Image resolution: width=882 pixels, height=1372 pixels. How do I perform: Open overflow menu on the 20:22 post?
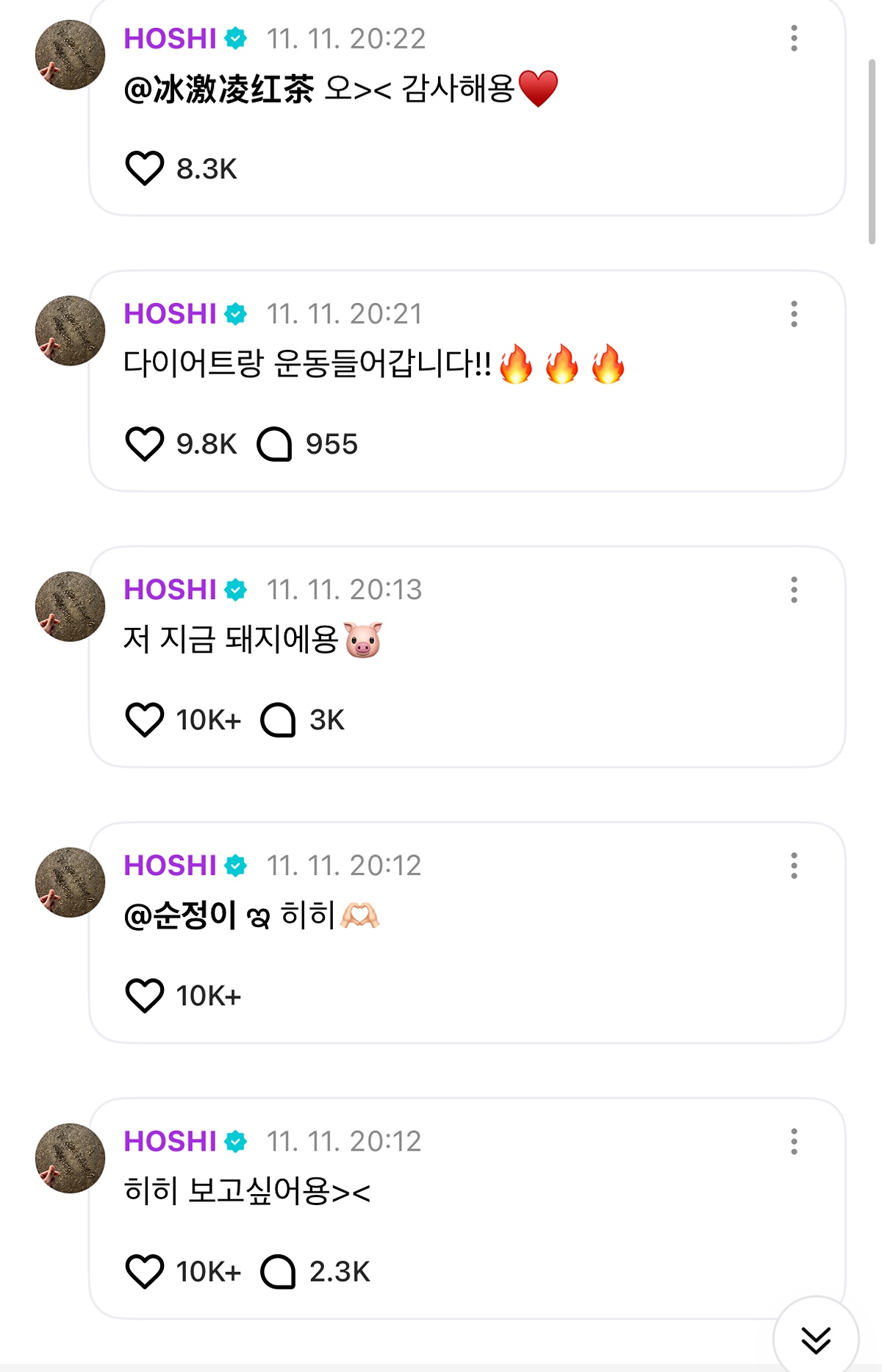(x=794, y=38)
